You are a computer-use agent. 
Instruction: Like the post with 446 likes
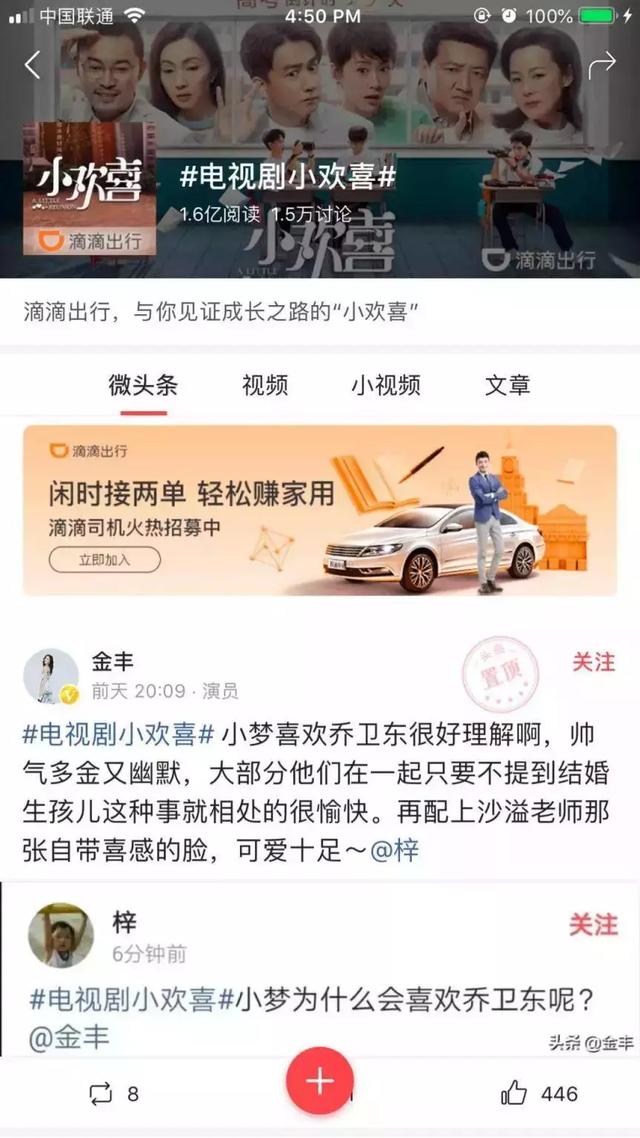[539, 1092]
